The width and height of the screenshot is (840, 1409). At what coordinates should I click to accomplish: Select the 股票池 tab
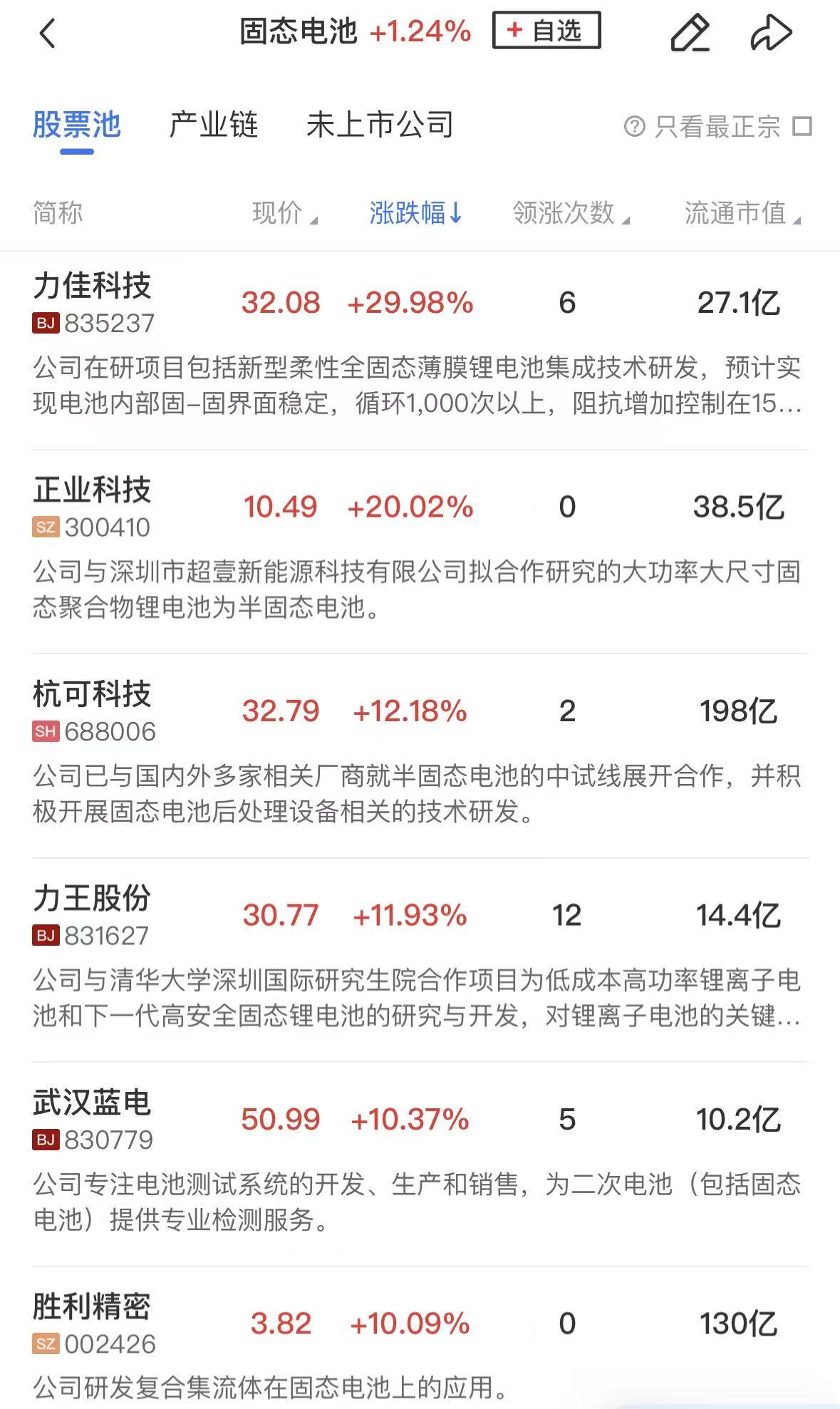point(77,125)
